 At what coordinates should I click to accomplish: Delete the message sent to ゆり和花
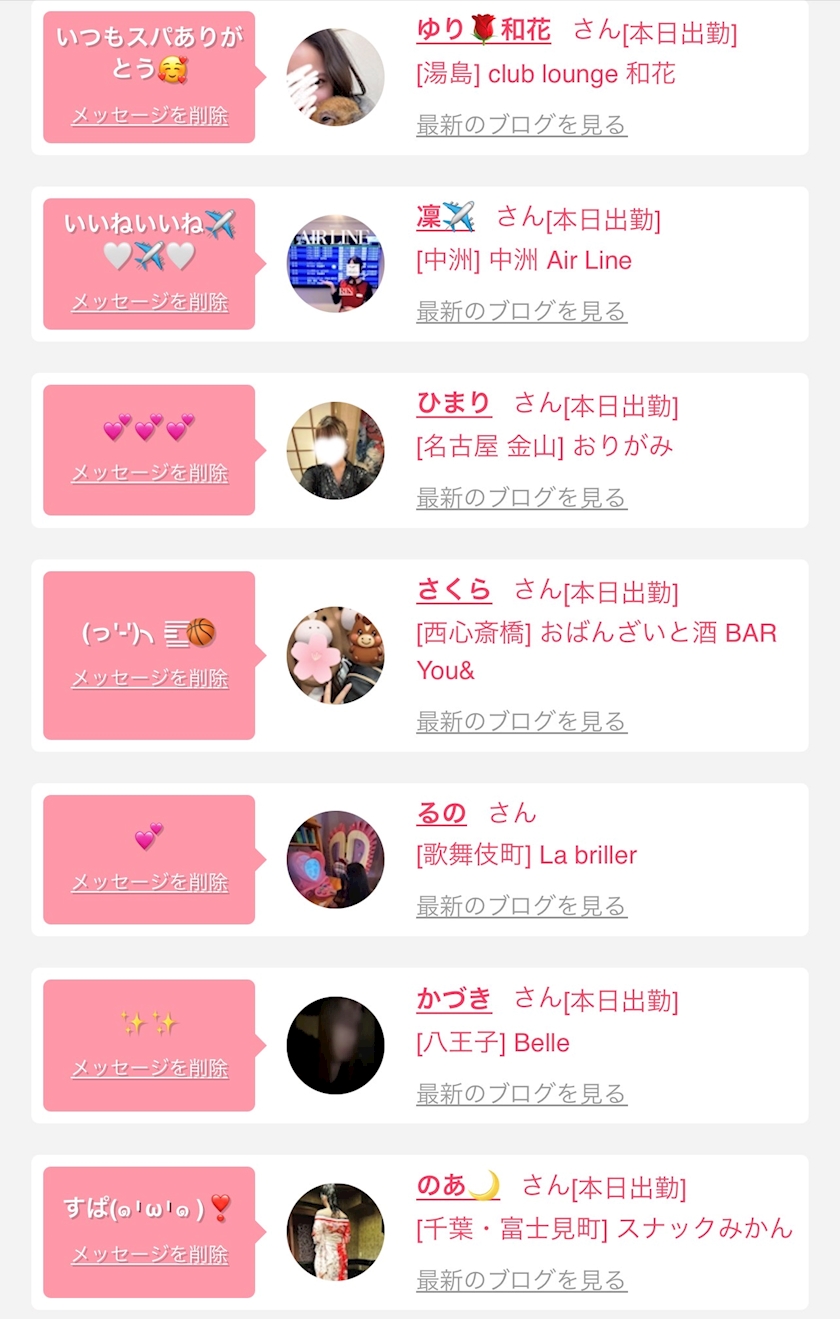coord(150,115)
